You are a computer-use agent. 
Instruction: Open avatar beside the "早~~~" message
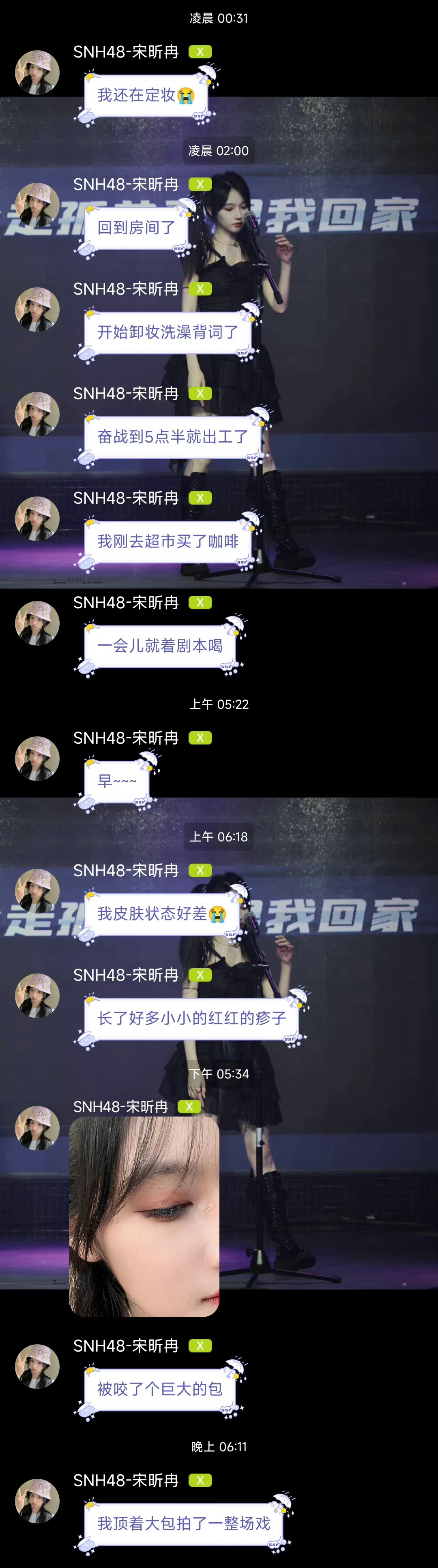pyautogui.click(x=37, y=758)
